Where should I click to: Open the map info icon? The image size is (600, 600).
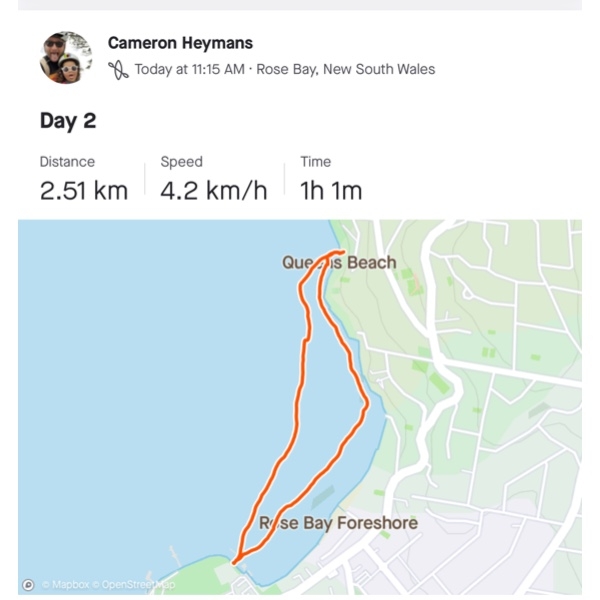point(29,584)
